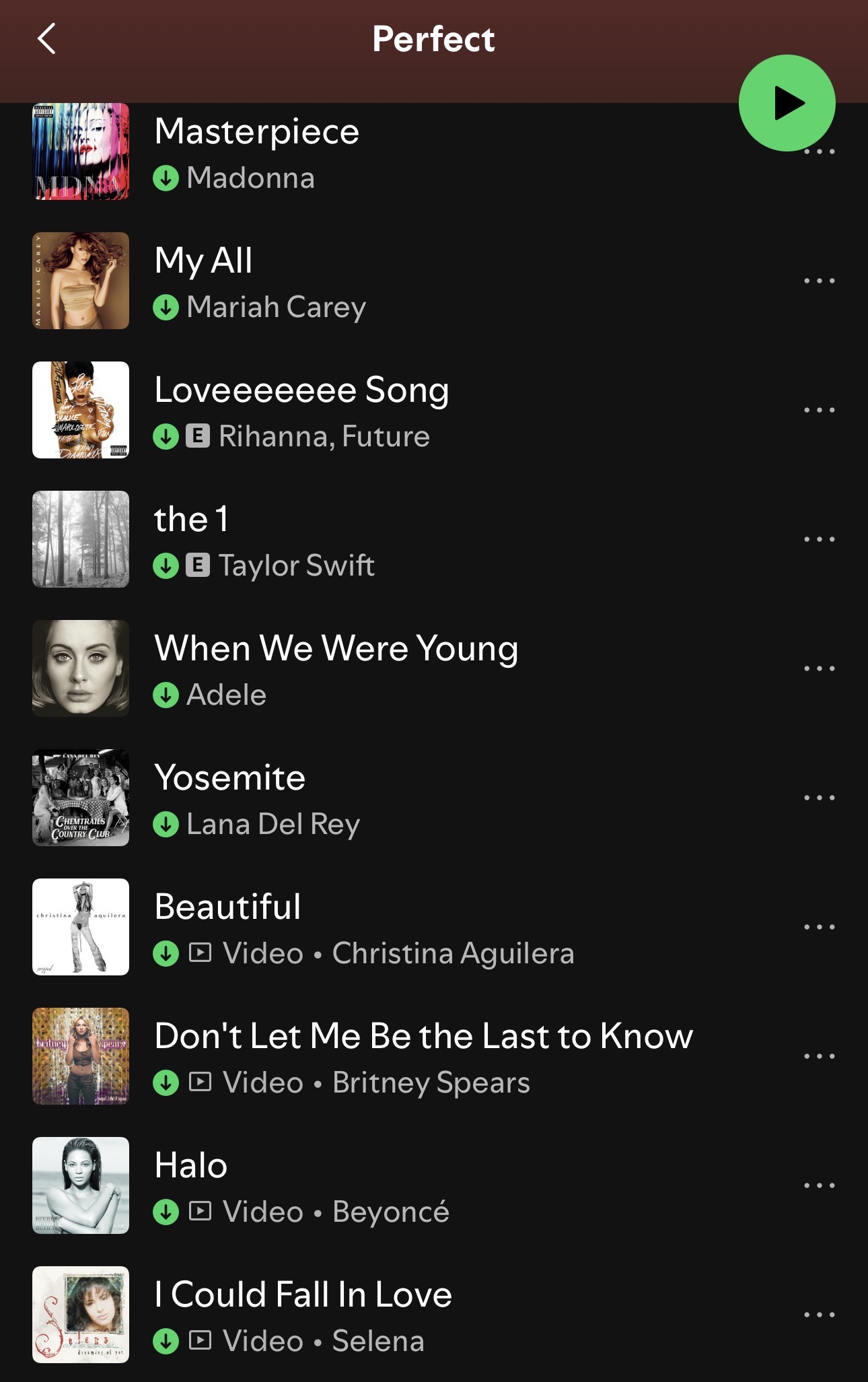The image size is (868, 1382).
Task: Open three-dot menu for the 1
Action: point(819,539)
